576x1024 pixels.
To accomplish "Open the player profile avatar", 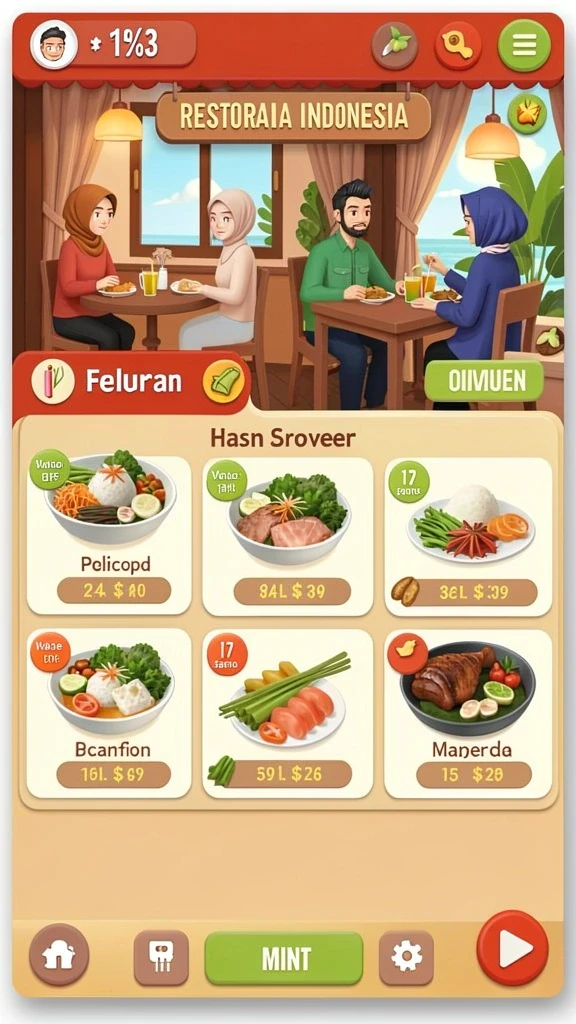I will [x=54, y=45].
